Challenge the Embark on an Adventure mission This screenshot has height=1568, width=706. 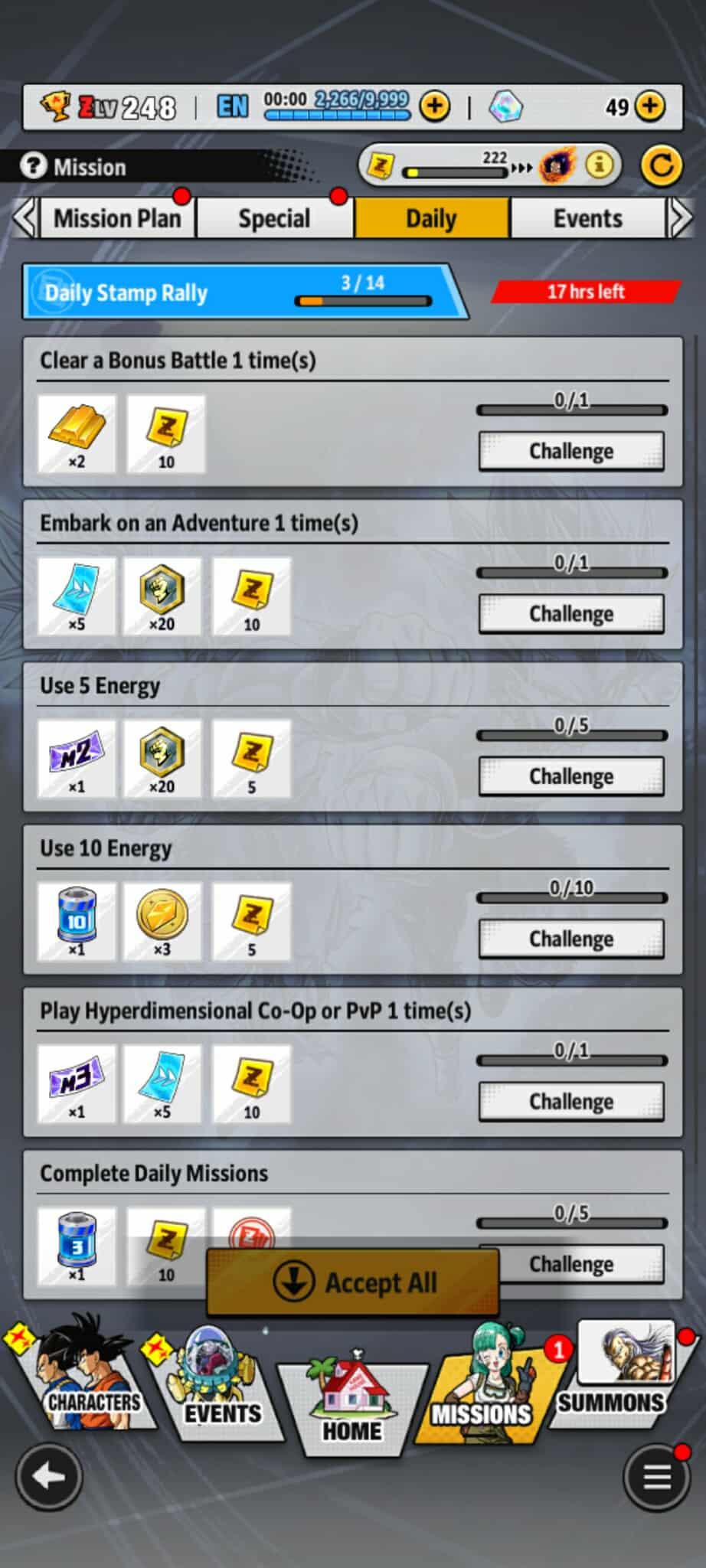[x=571, y=614]
